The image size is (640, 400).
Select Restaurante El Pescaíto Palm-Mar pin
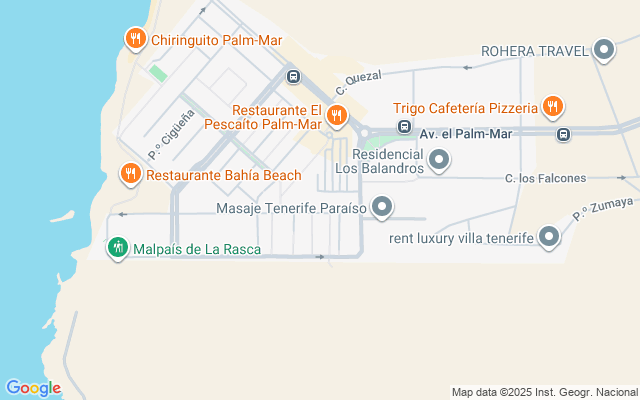pos(337,115)
